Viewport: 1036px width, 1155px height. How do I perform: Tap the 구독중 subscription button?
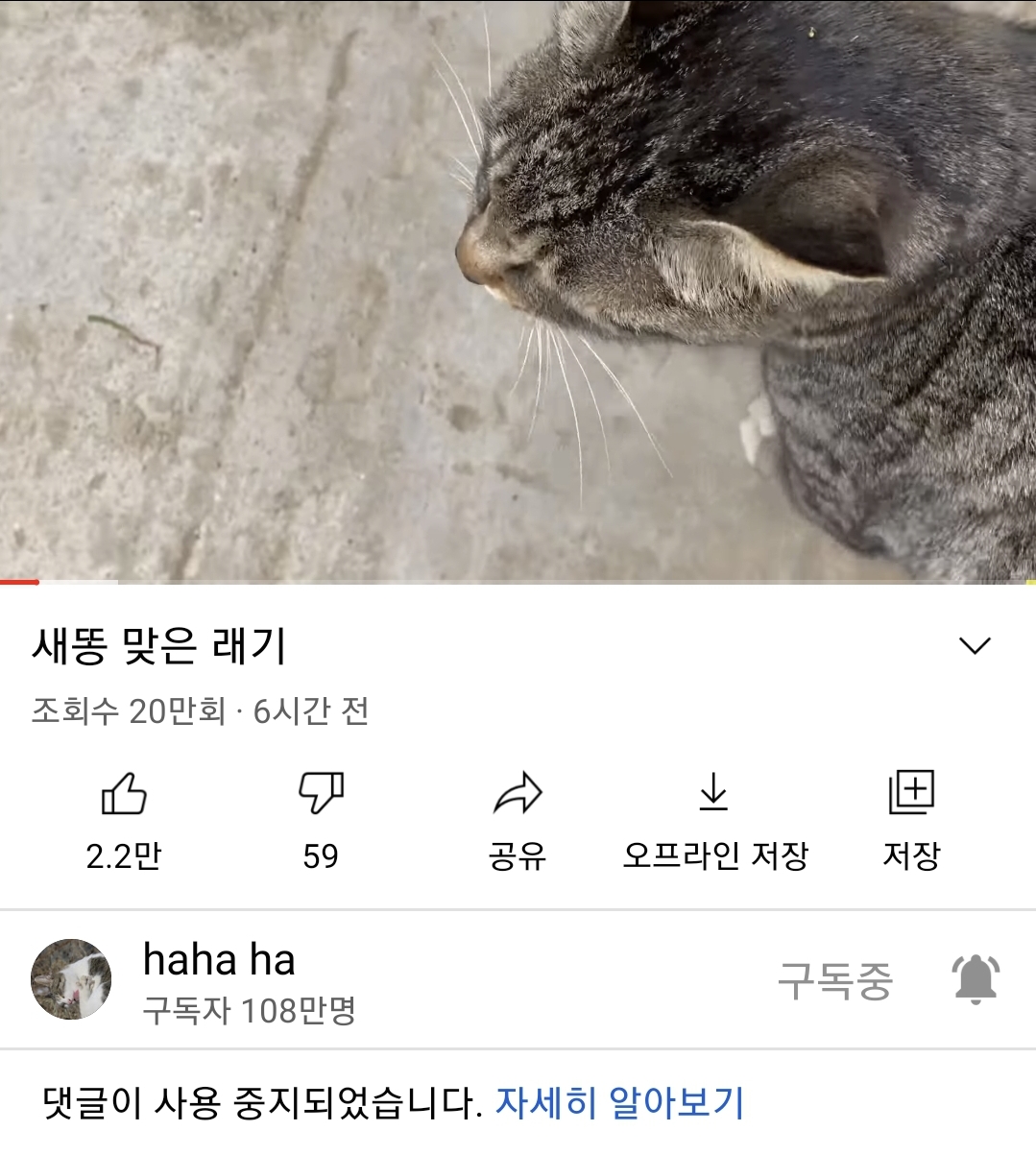(x=834, y=980)
